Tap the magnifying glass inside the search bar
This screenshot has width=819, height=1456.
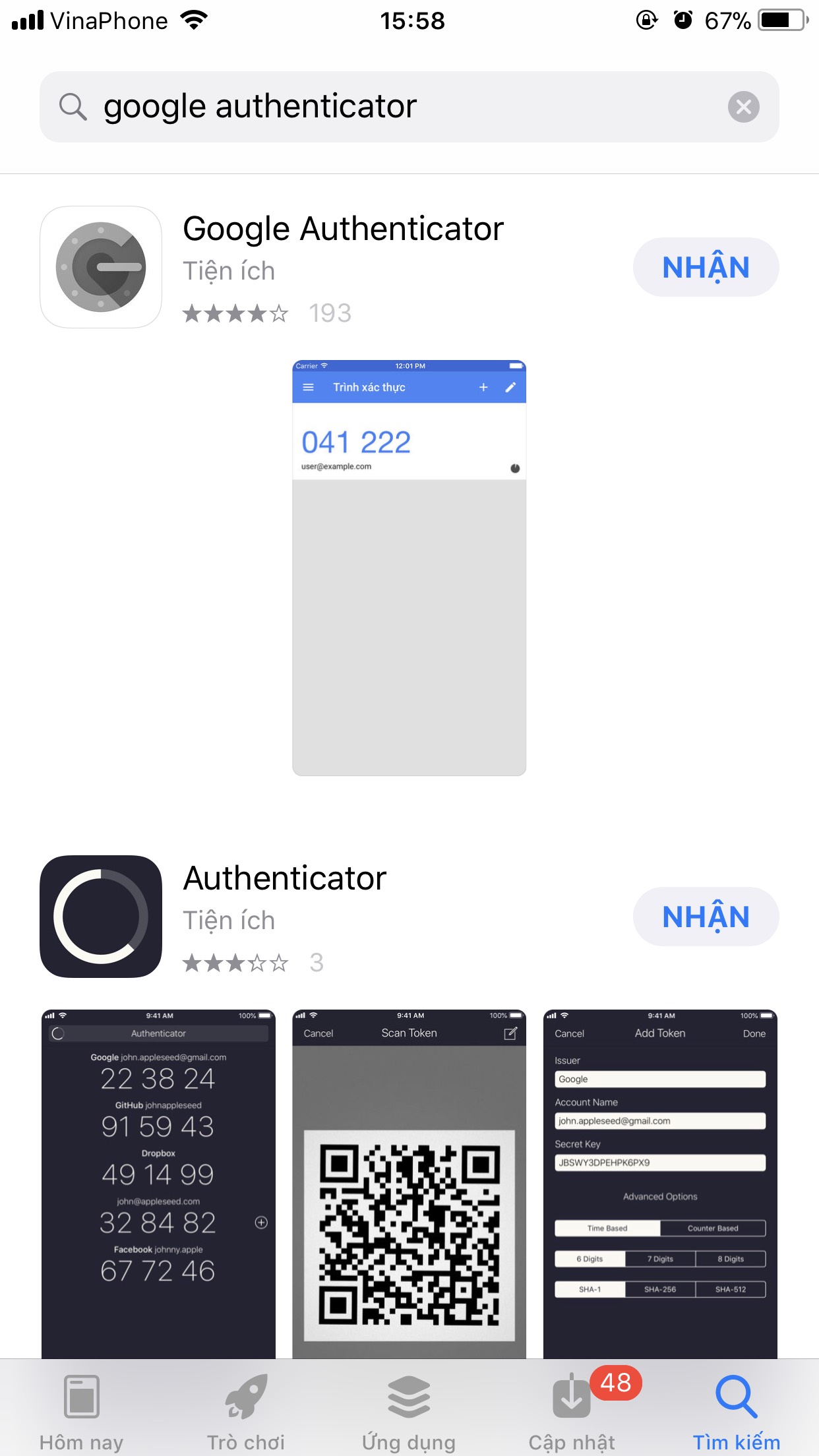tap(74, 106)
